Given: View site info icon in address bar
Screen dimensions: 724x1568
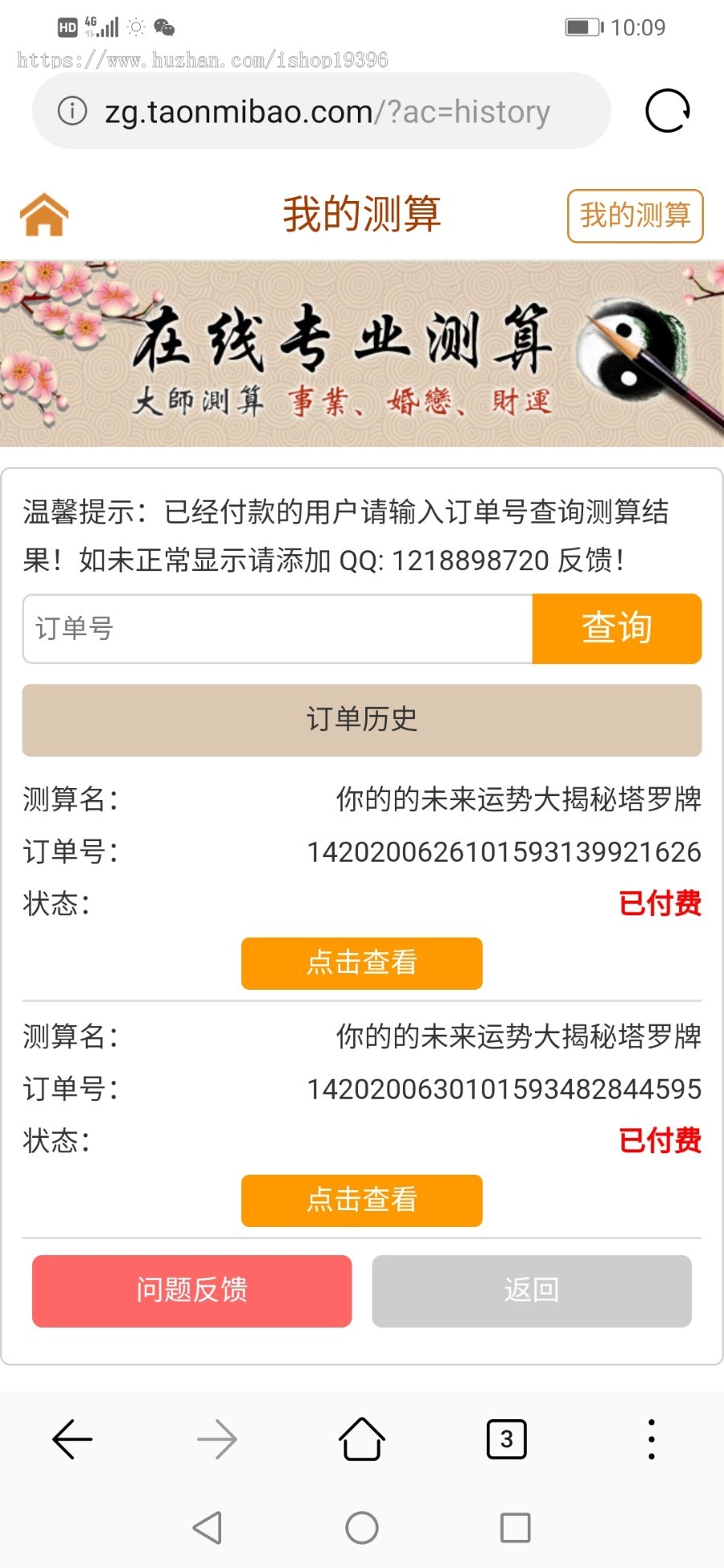Looking at the screenshot, I should tap(72, 111).
